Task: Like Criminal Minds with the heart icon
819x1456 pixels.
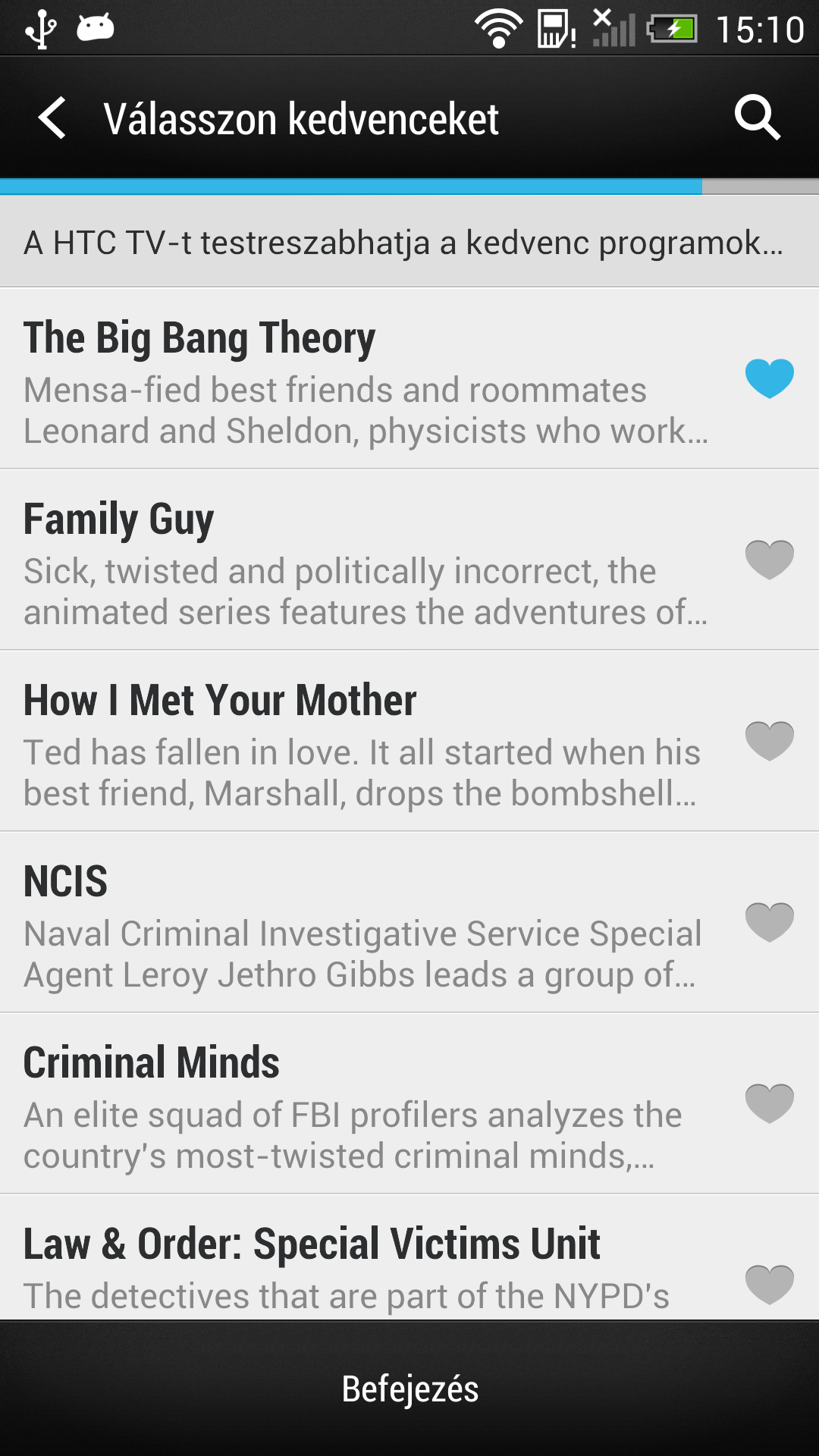Action: point(769,1103)
